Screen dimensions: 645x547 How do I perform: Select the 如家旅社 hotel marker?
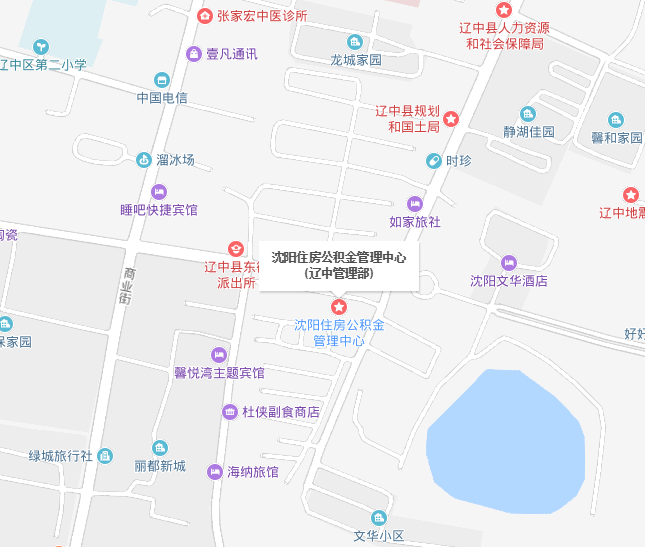click(x=415, y=204)
